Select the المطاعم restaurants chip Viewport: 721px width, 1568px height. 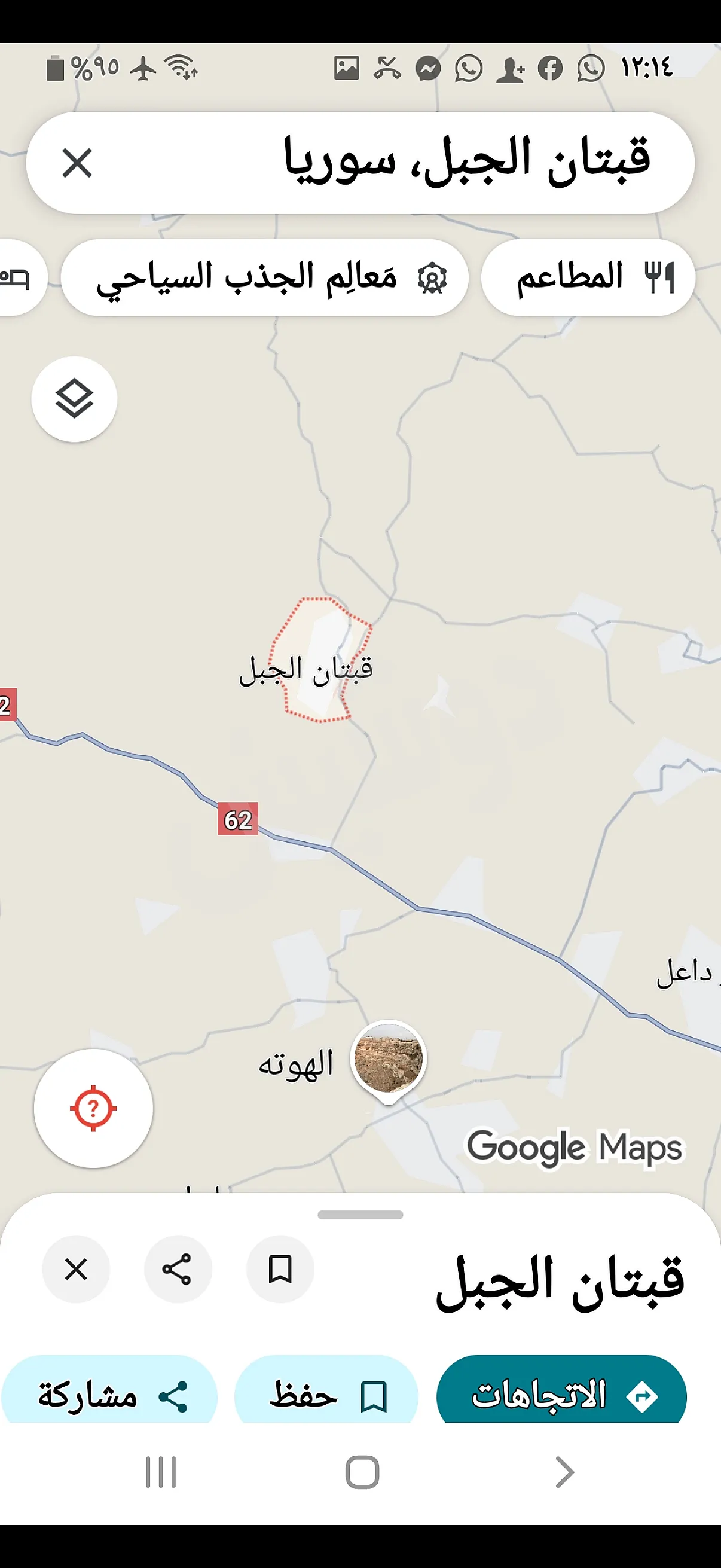[588, 277]
